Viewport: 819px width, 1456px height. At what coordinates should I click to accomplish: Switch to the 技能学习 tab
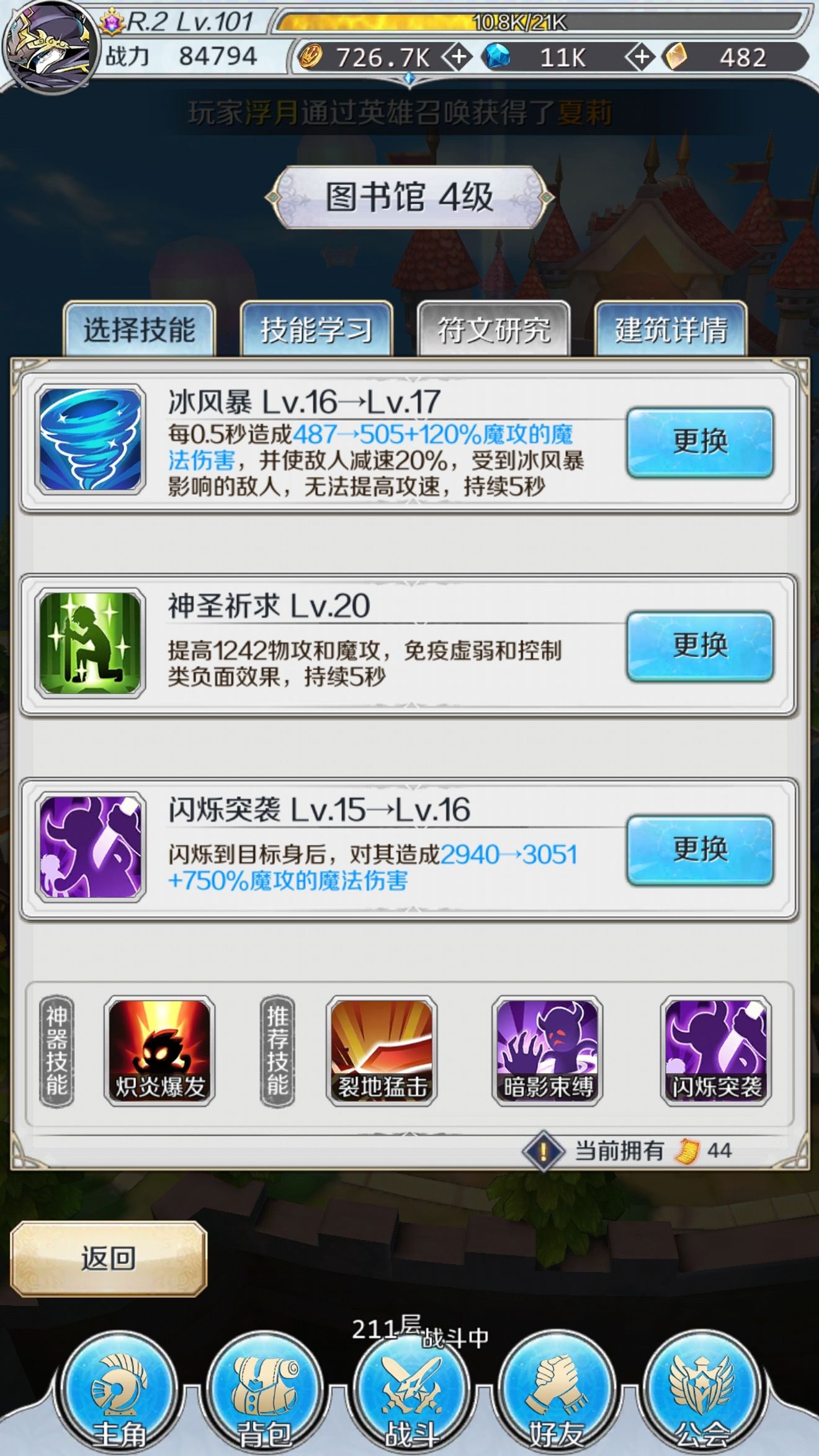316,329
